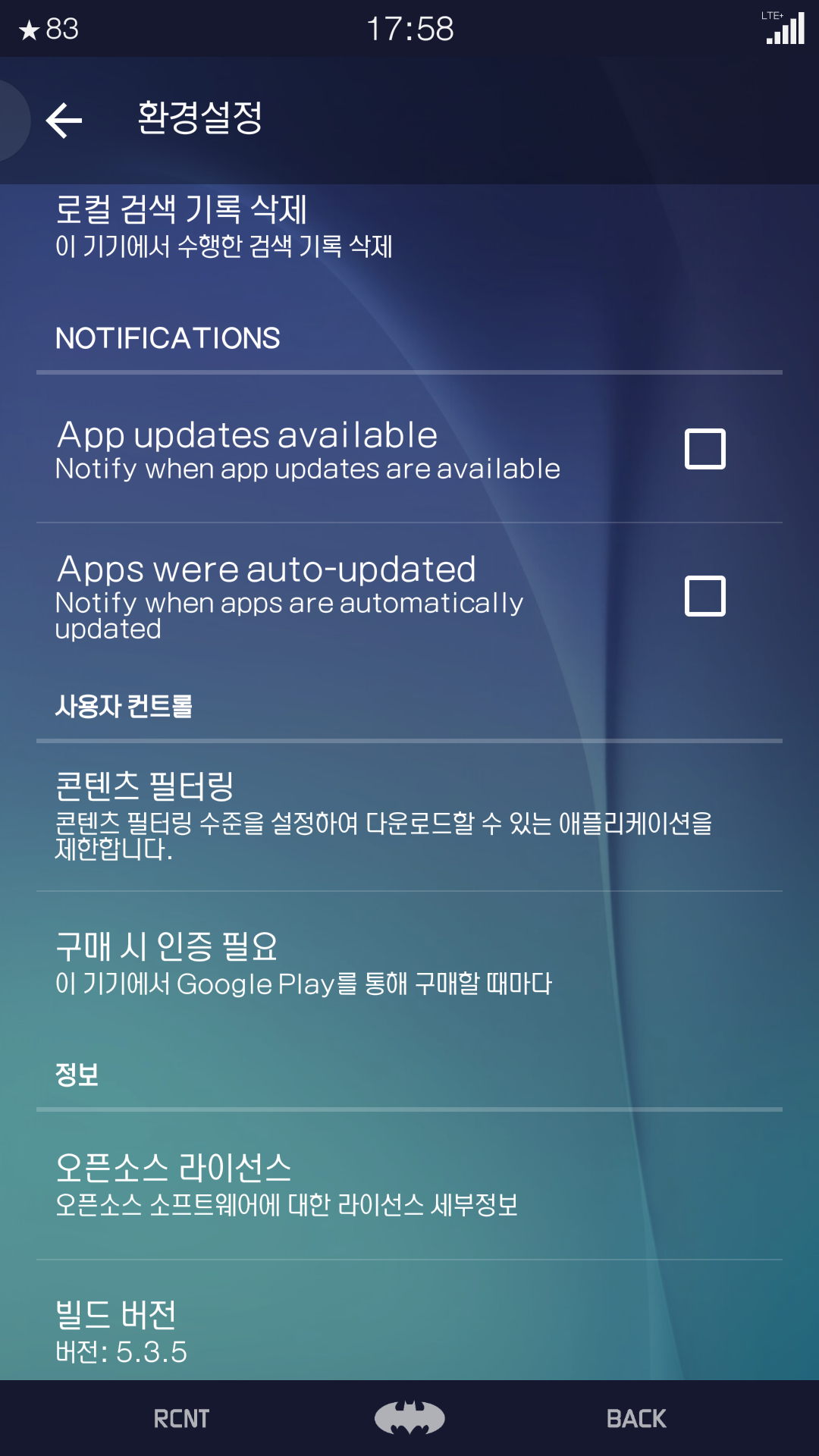Viewport: 819px width, 1456px height.
Task: Check the Apps were auto-updated box
Action: tap(704, 596)
